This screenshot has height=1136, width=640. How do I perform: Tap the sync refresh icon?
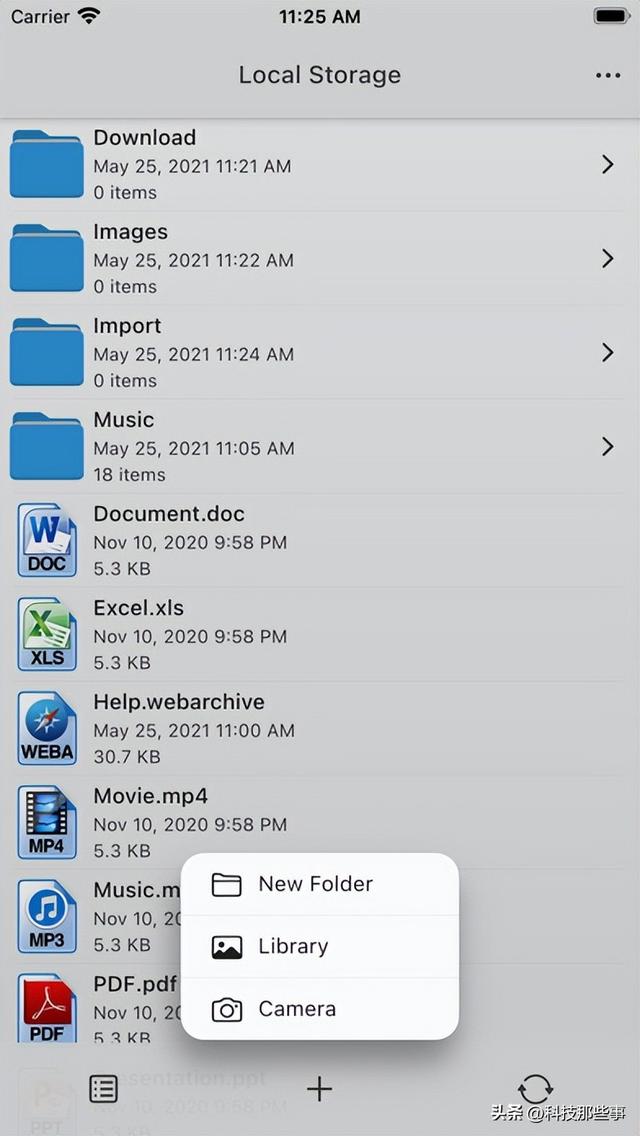535,1089
